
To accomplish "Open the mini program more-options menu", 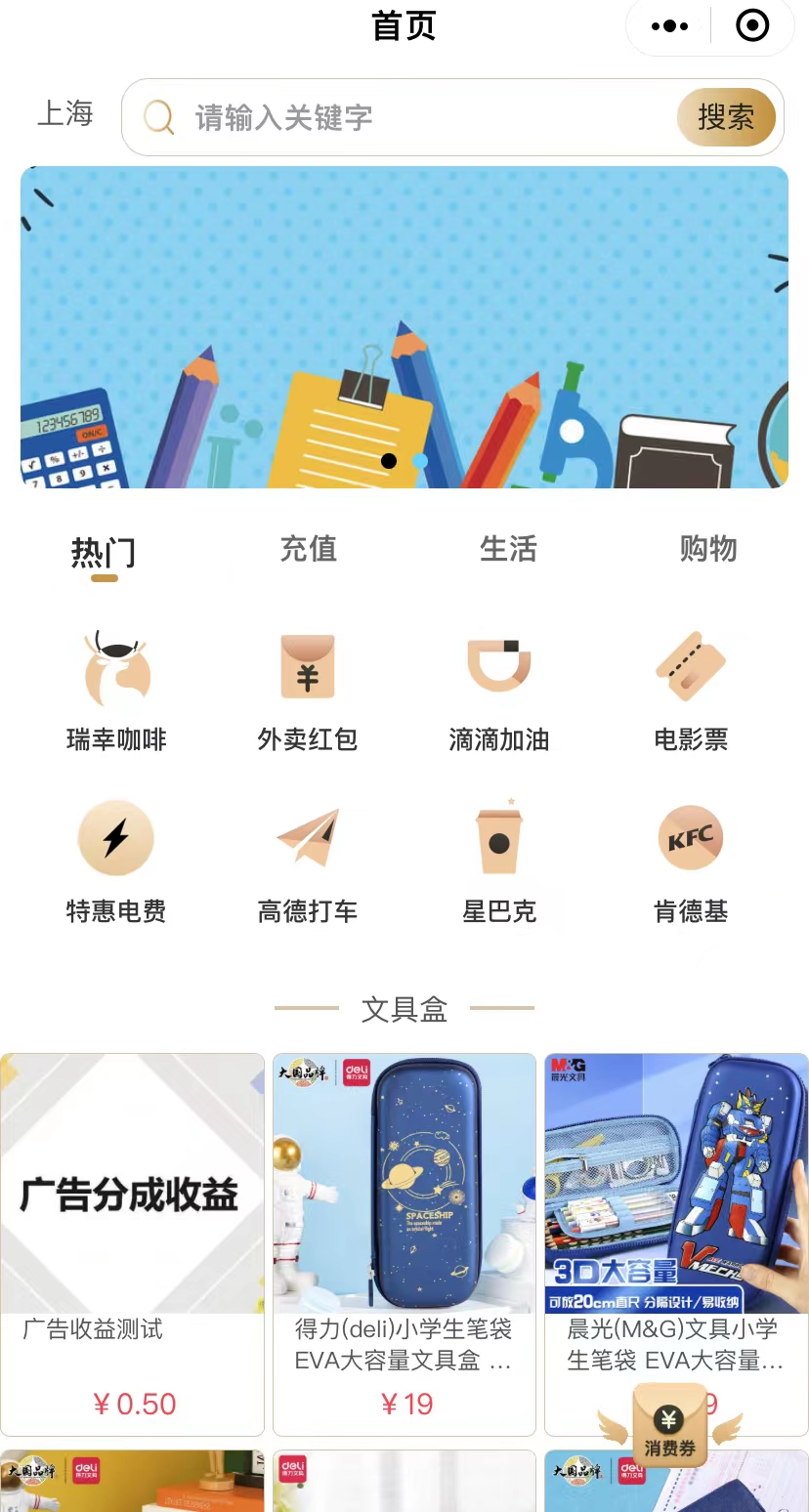I will click(669, 26).
